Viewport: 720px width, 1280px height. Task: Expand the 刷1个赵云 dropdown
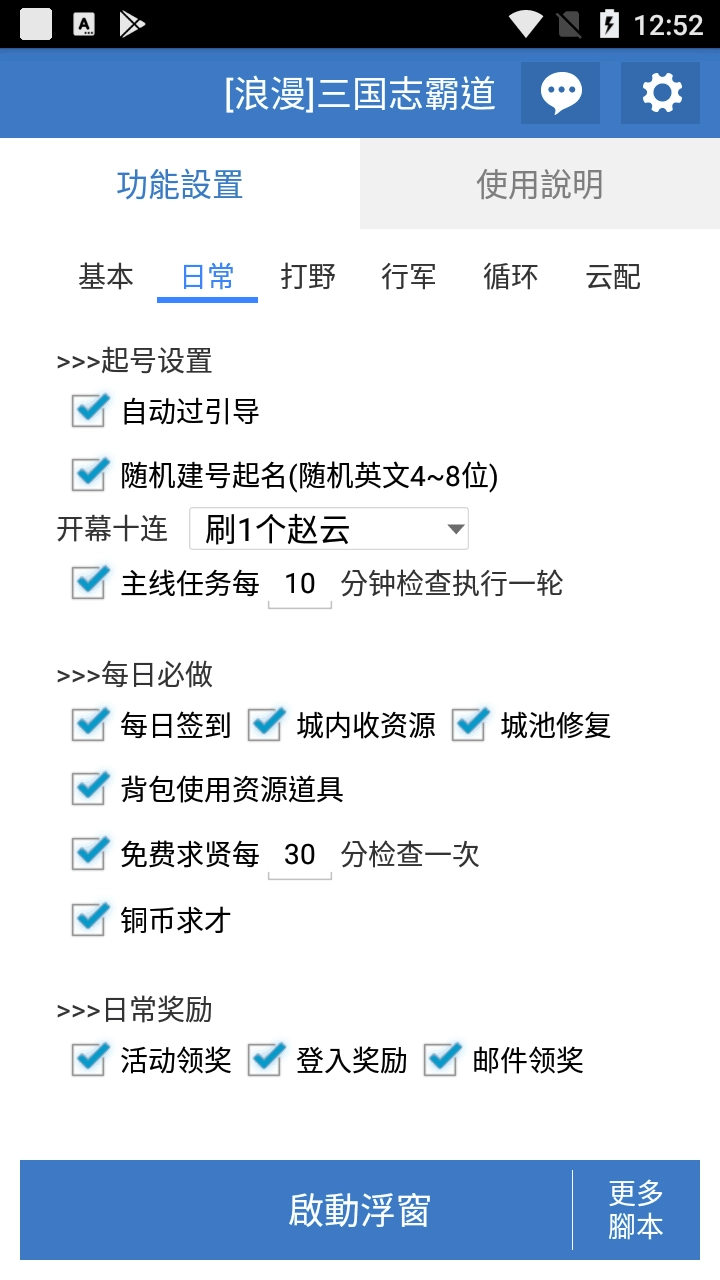[329, 529]
